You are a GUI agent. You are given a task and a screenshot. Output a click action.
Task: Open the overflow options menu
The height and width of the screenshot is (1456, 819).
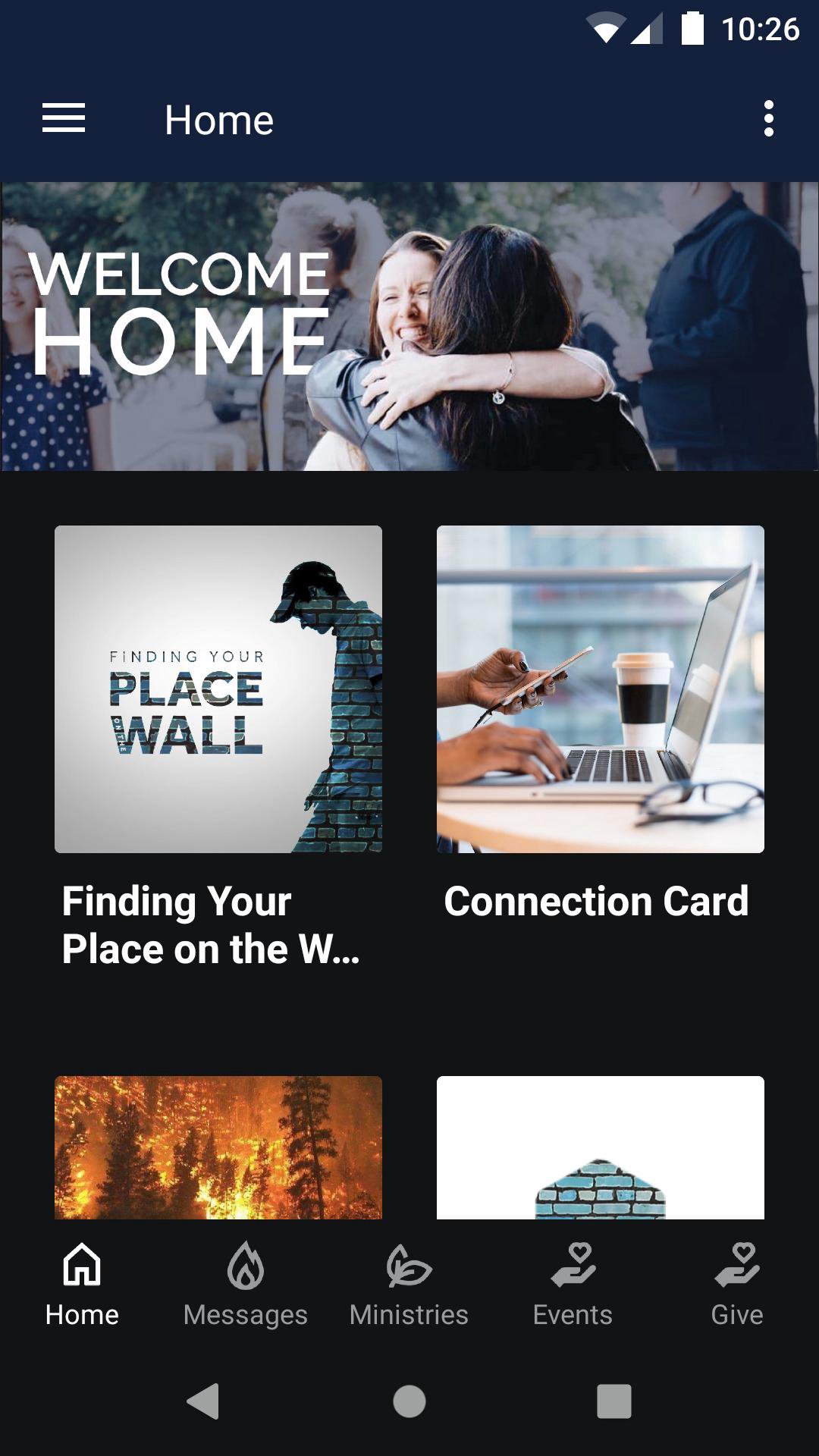point(768,119)
